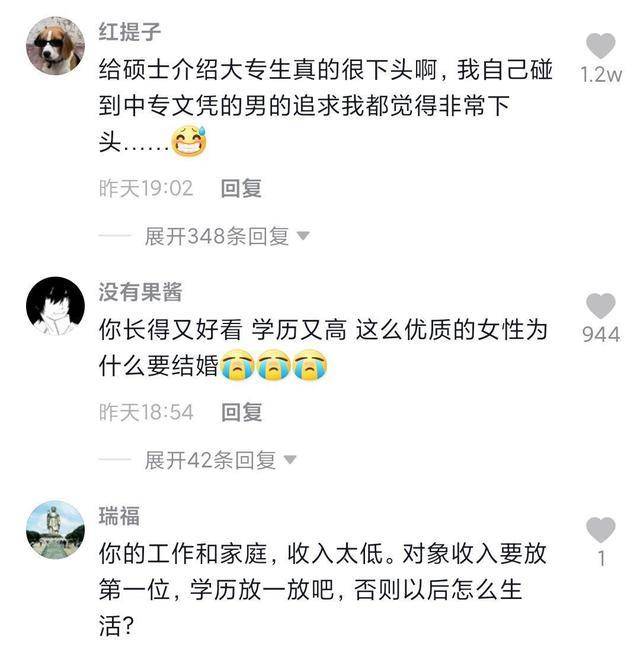The image size is (640, 654).
Task: Open 红提子's profile avatar
Action: 55,46
